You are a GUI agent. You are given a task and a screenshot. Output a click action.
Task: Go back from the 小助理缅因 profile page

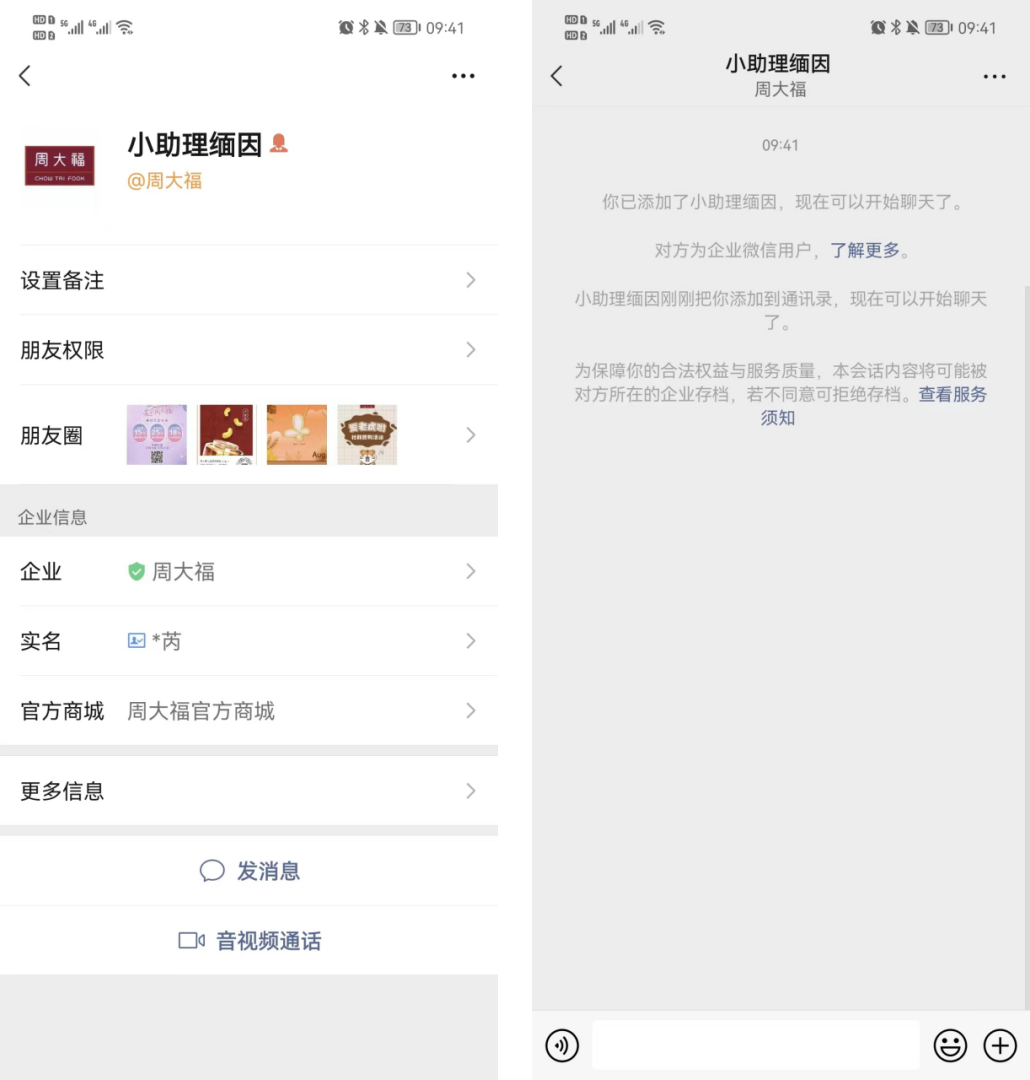[x=25, y=76]
